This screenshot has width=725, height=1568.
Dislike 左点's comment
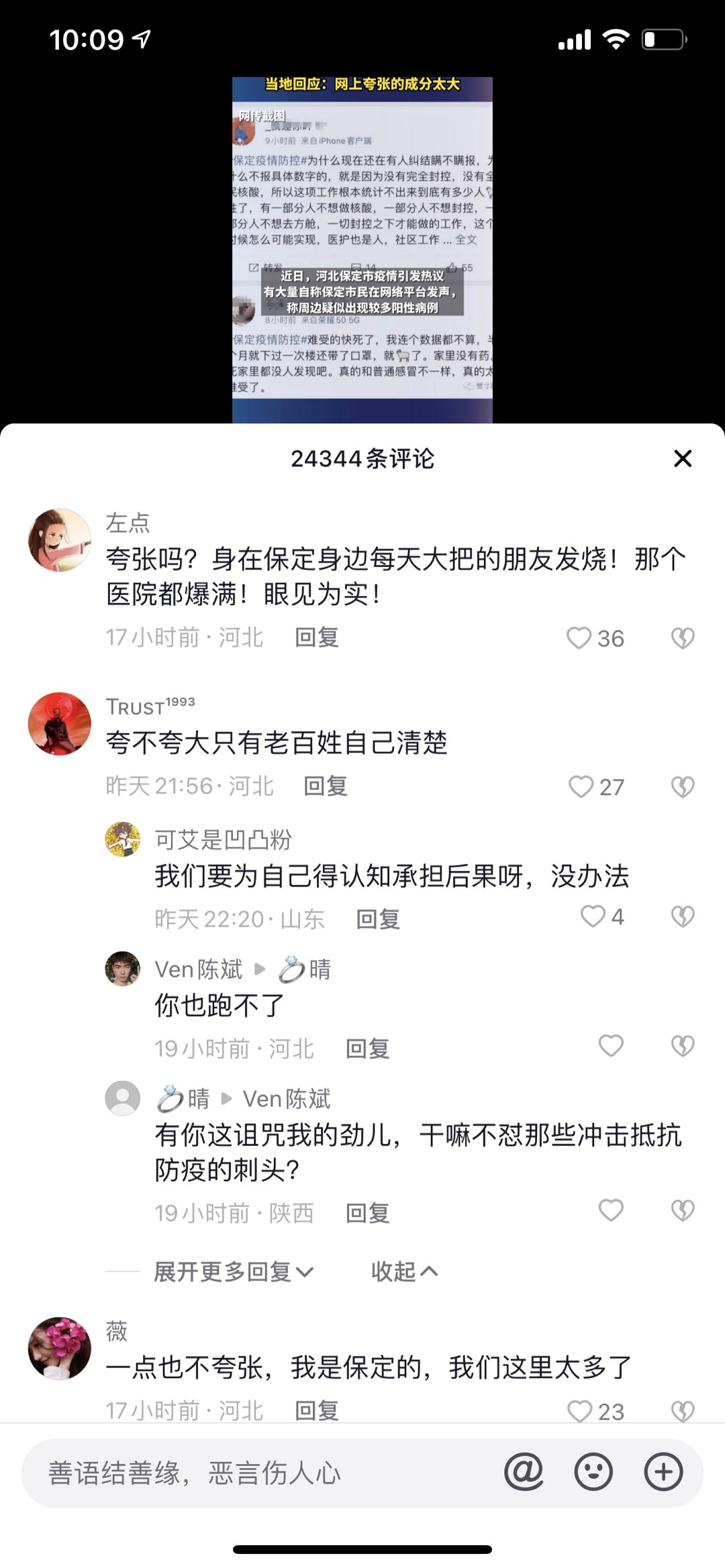coord(682,638)
